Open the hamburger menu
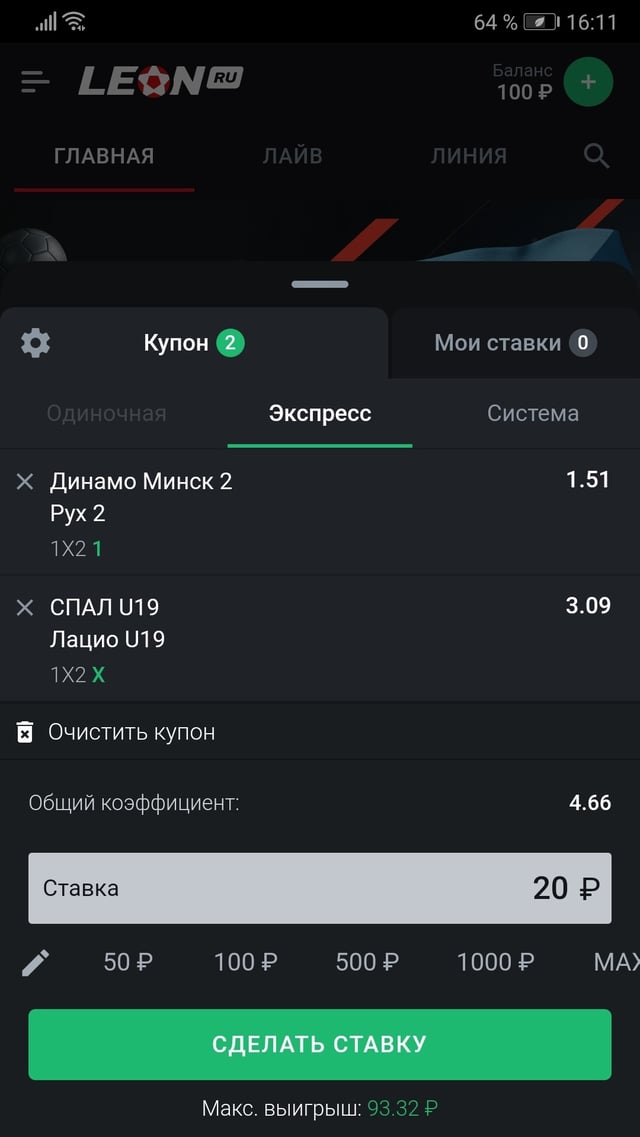 pos(35,82)
